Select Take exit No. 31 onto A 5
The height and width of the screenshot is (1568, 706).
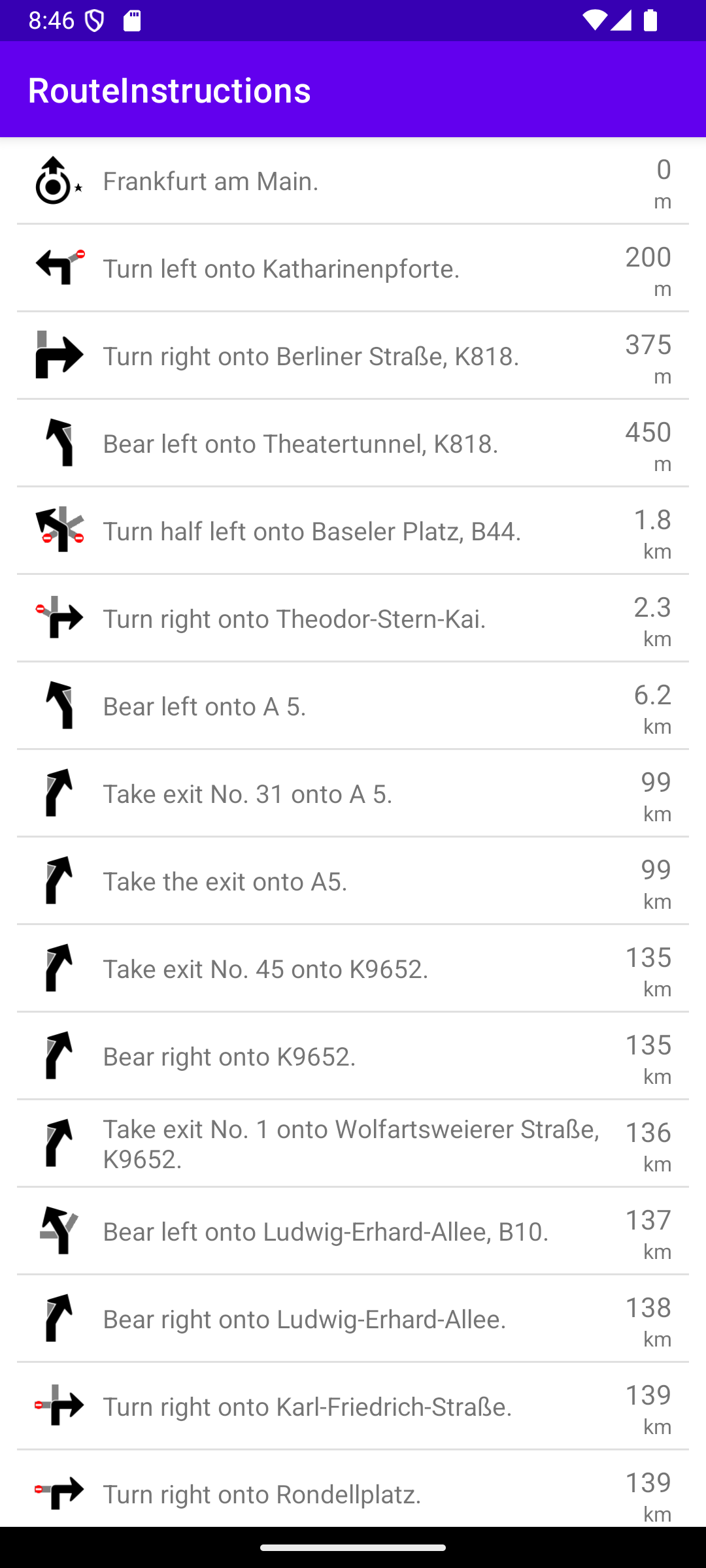[x=353, y=794]
